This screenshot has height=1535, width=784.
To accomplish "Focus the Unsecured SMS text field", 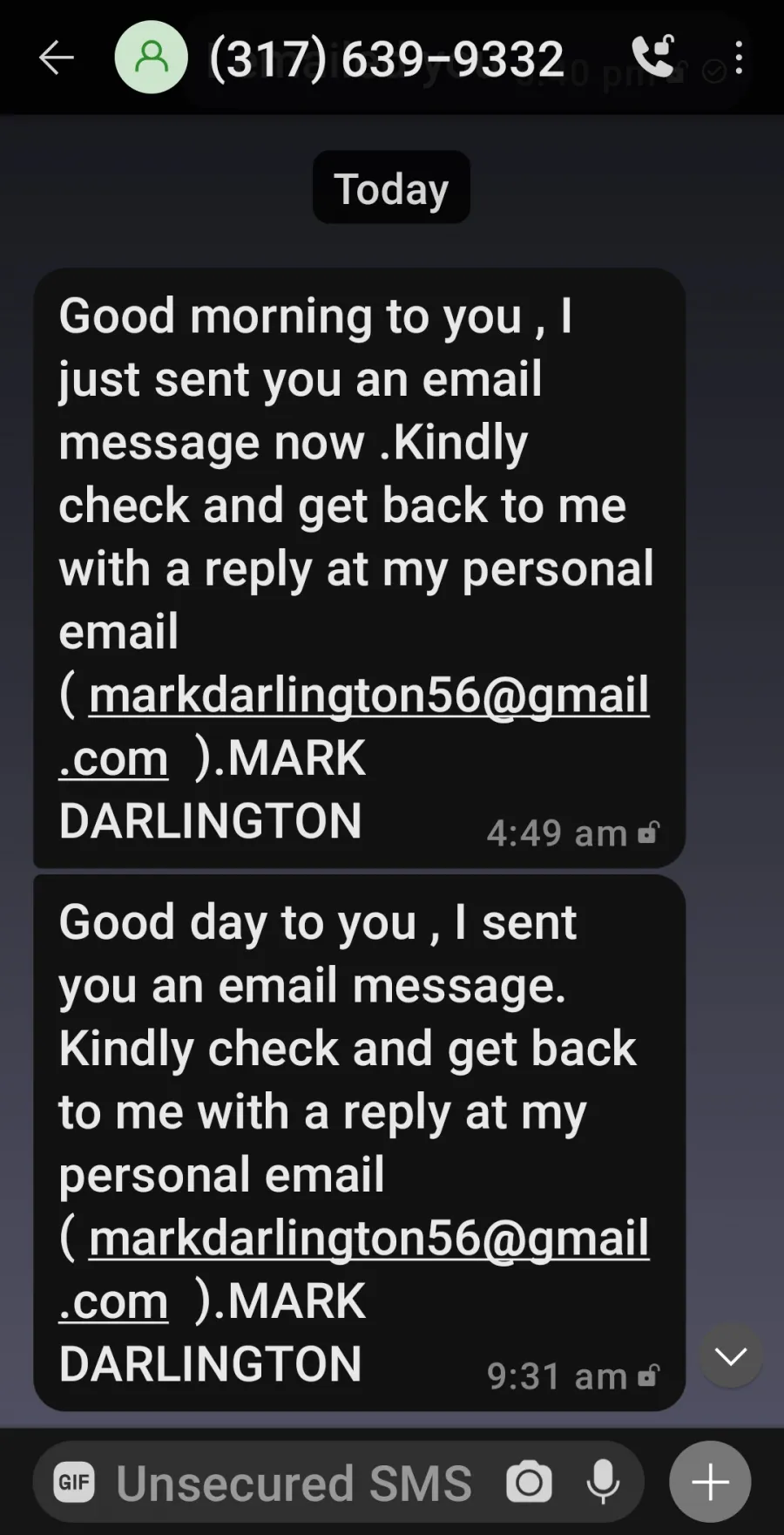I will point(294,1482).
